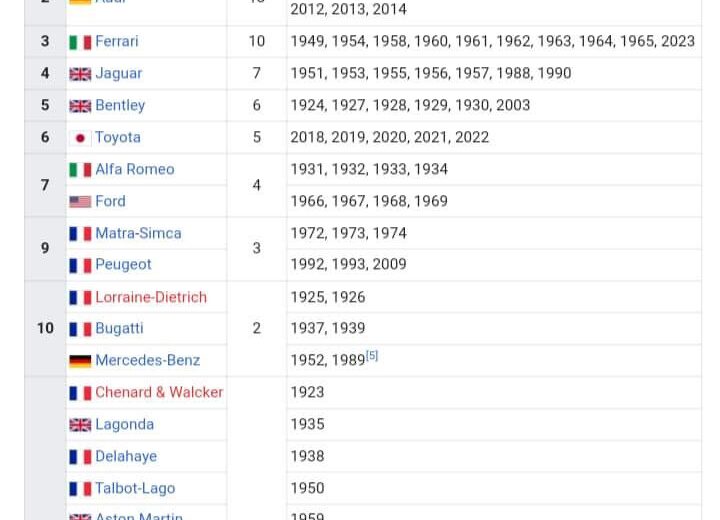
Task: Visit the Peugeot article
Action: click(x=124, y=265)
